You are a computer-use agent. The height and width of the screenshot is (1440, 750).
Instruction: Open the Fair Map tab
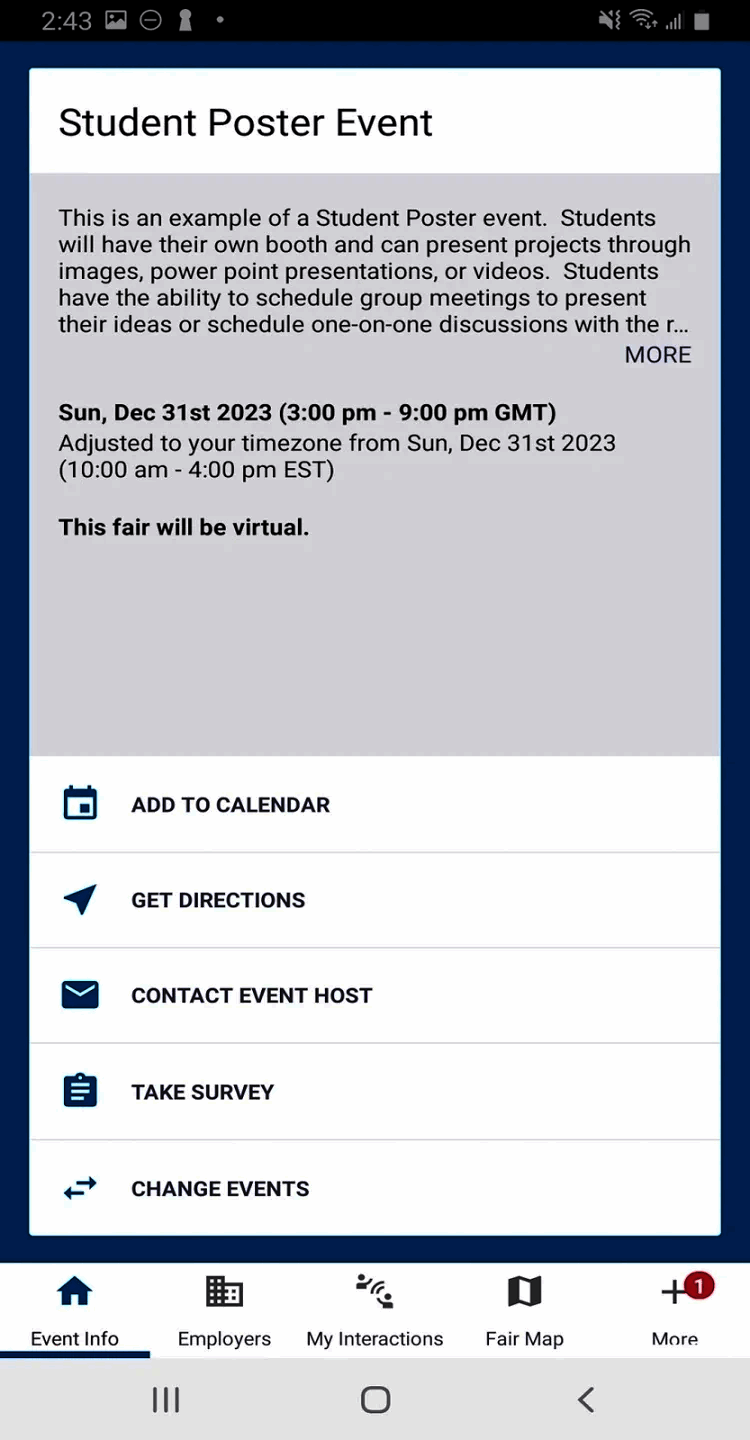click(x=524, y=1312)
